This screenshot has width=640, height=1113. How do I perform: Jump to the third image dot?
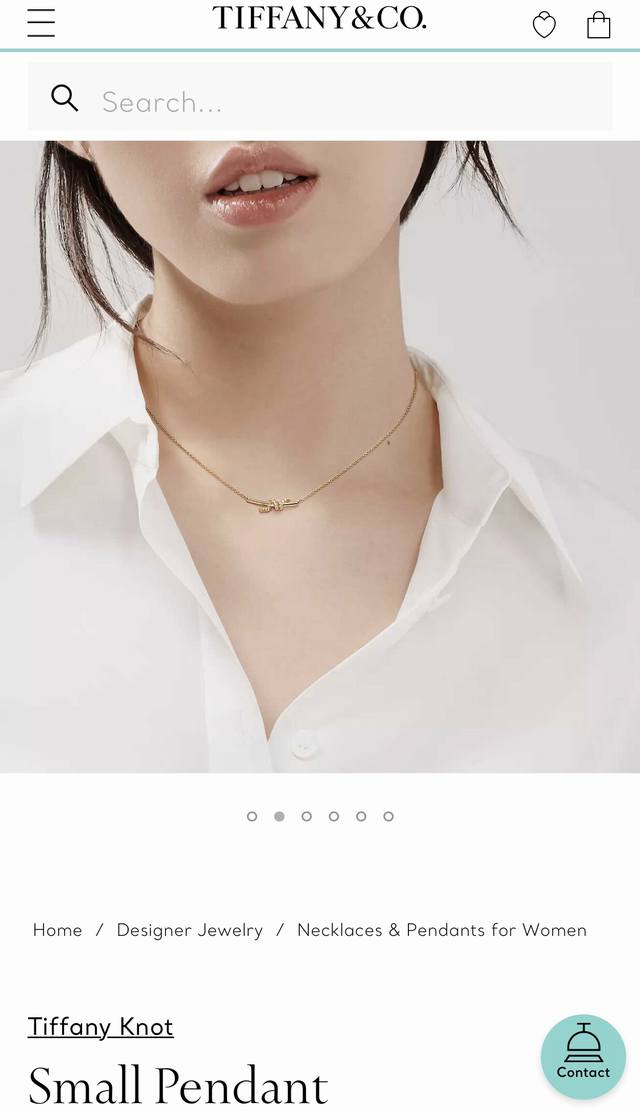[x=306, y=816]
